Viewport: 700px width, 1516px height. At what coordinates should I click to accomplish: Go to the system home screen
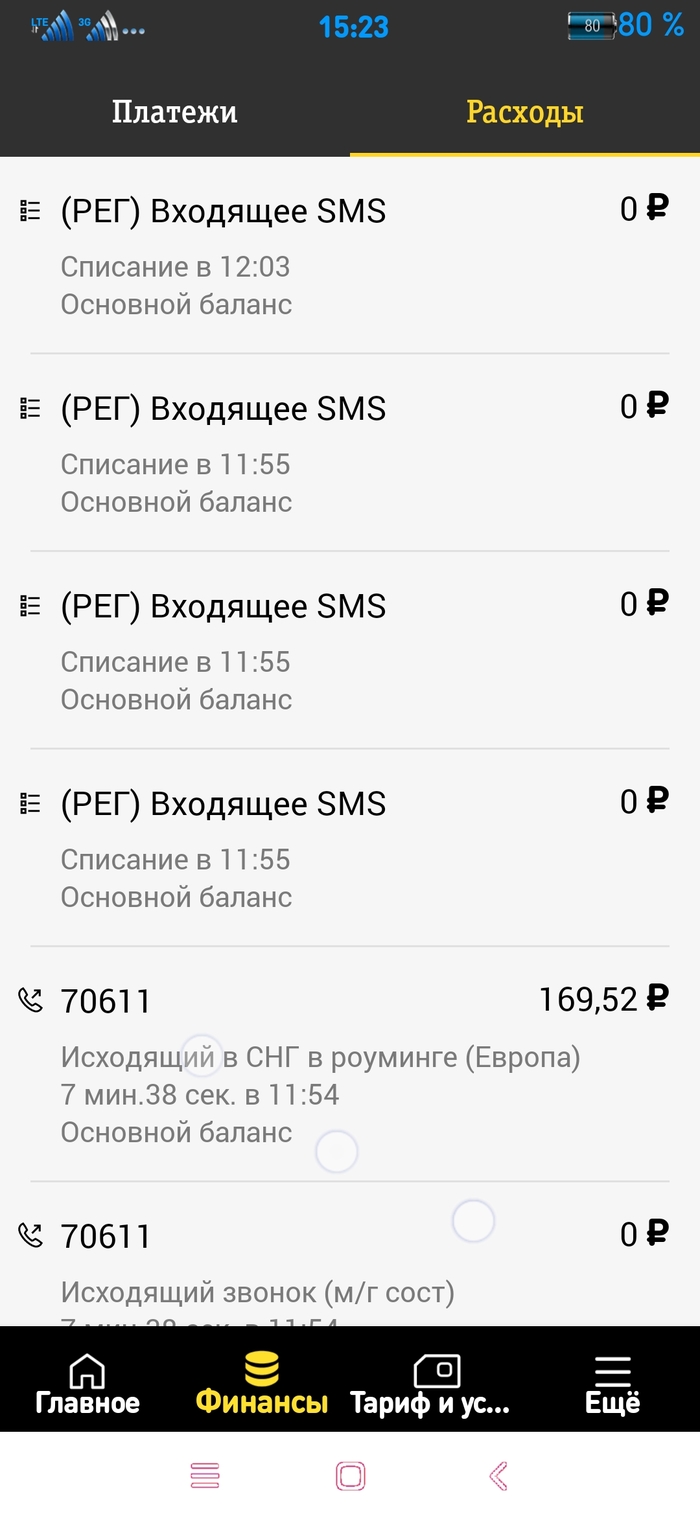(350, 1475)
